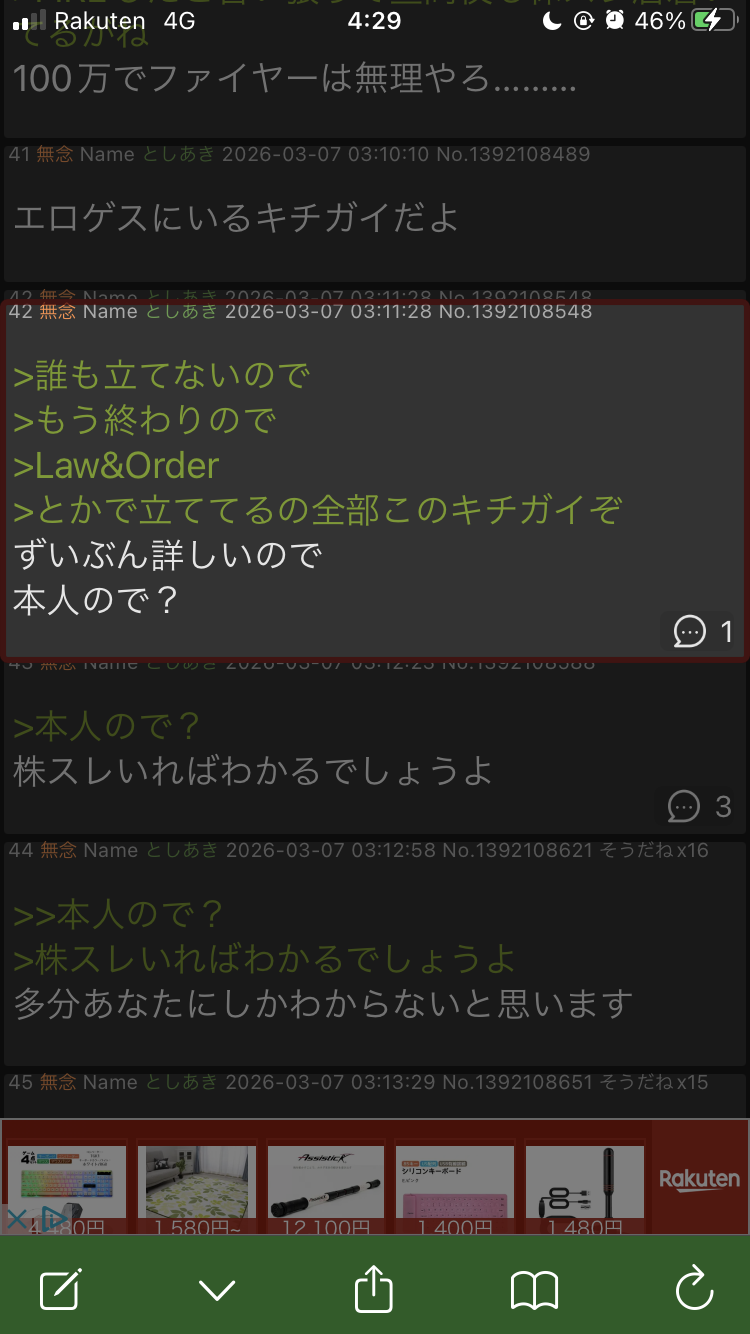Jump down with the chevron arrow
The image size is (750, 1334).
[217, 1290]
